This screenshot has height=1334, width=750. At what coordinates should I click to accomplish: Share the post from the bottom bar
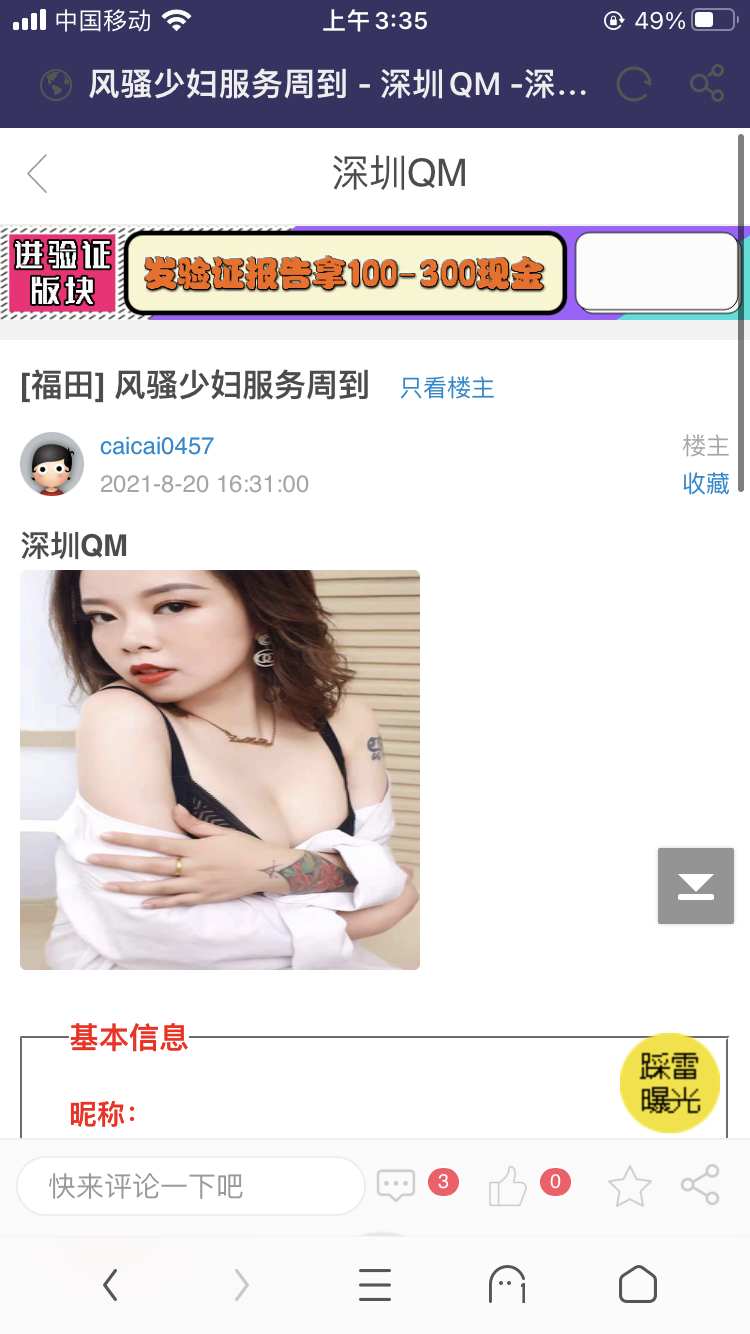(x=700, y=1186)
